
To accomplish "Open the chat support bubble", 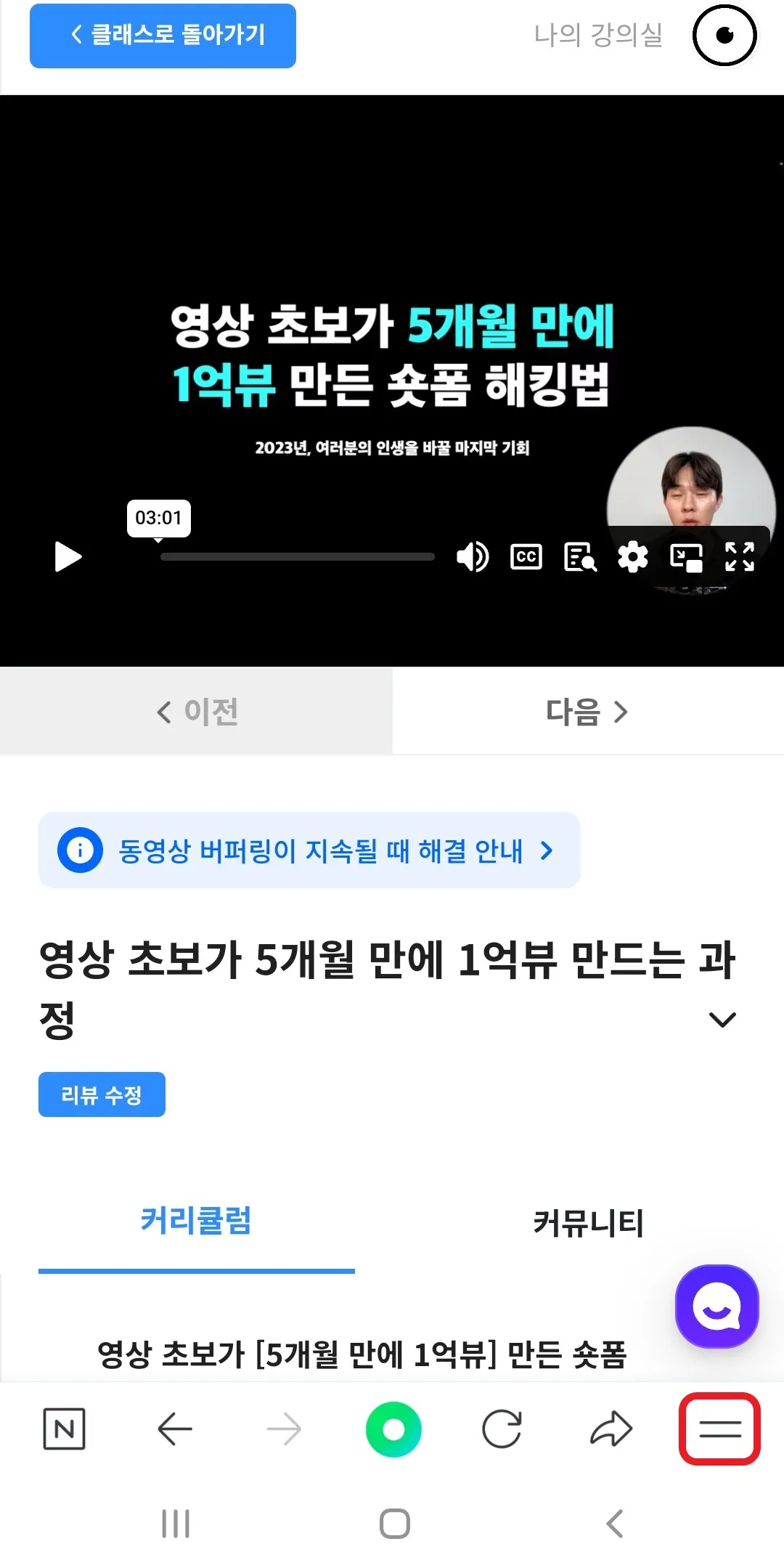I will click(717, 1306).
